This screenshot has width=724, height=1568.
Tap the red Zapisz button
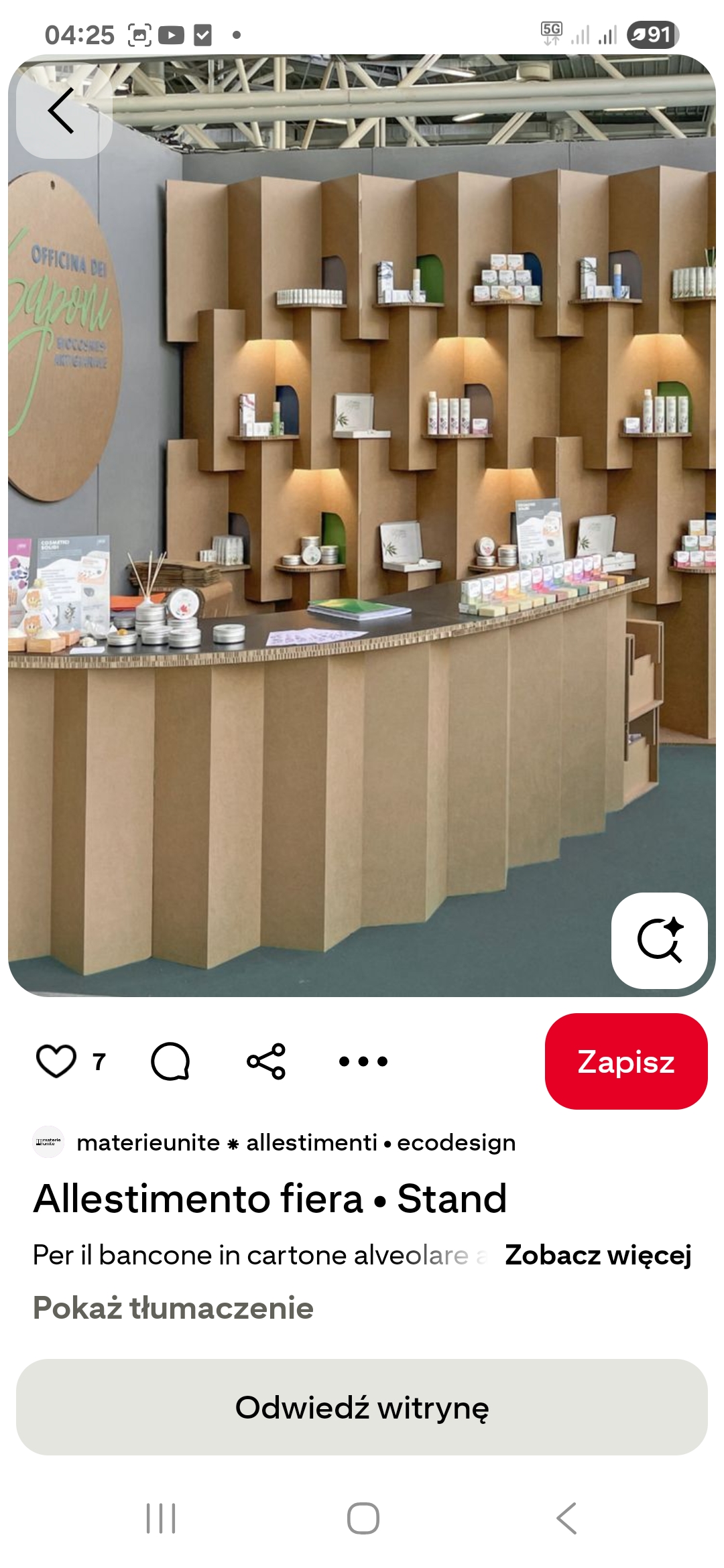[625, 1061]
